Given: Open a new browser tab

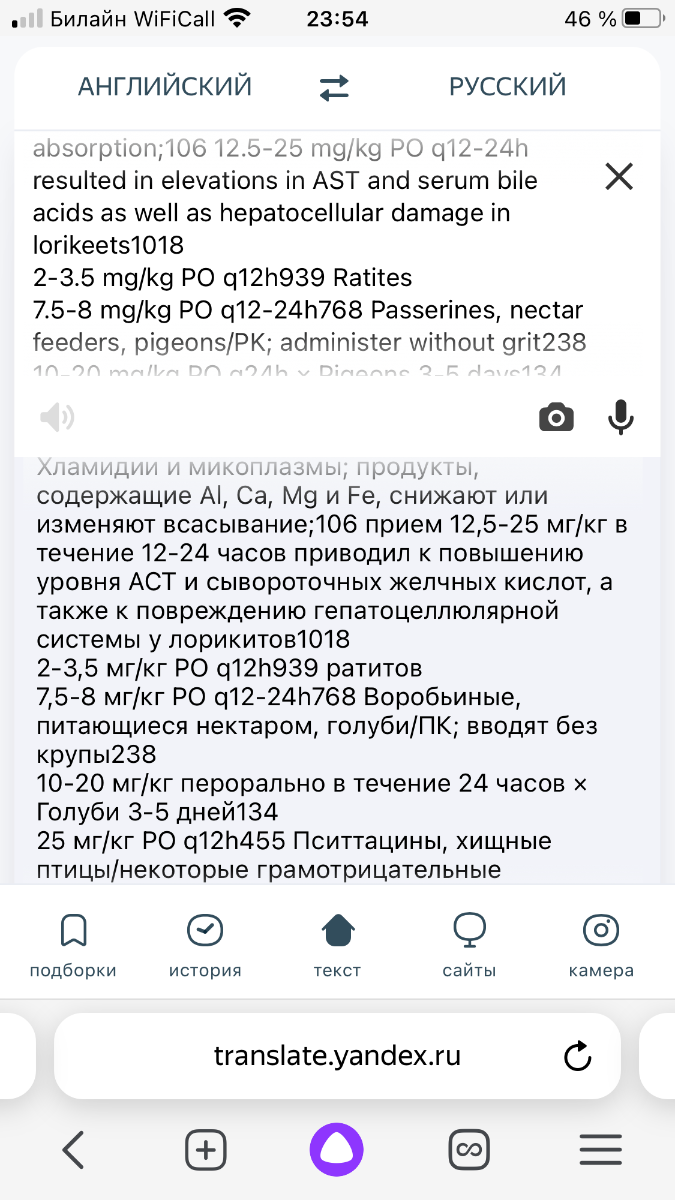Looking at the screenshot, I should coord(205,1150).
